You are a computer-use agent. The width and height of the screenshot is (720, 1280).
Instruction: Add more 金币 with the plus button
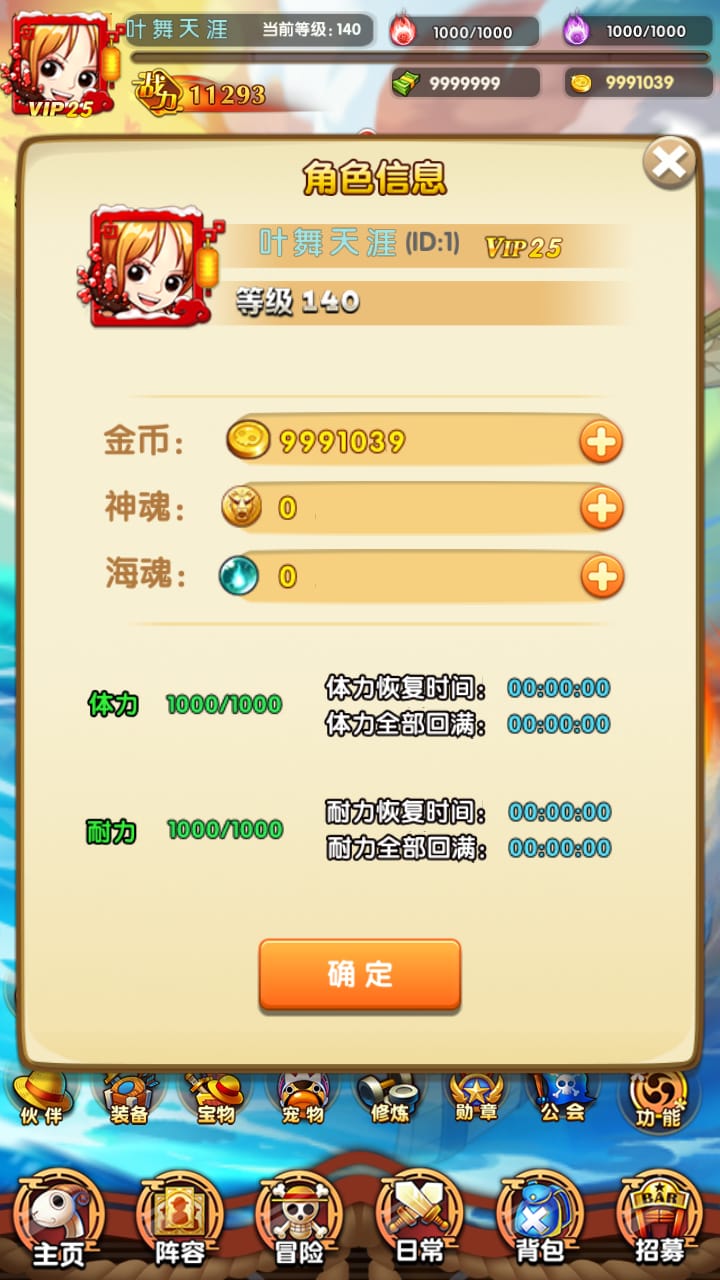coord(601,441)
